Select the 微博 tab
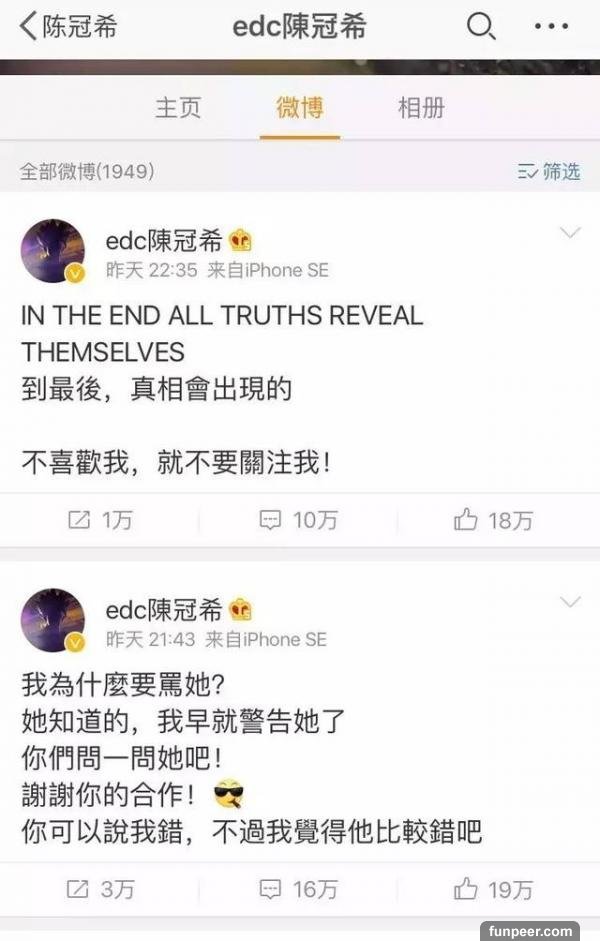600x941 pixels. tap(299, 108)
